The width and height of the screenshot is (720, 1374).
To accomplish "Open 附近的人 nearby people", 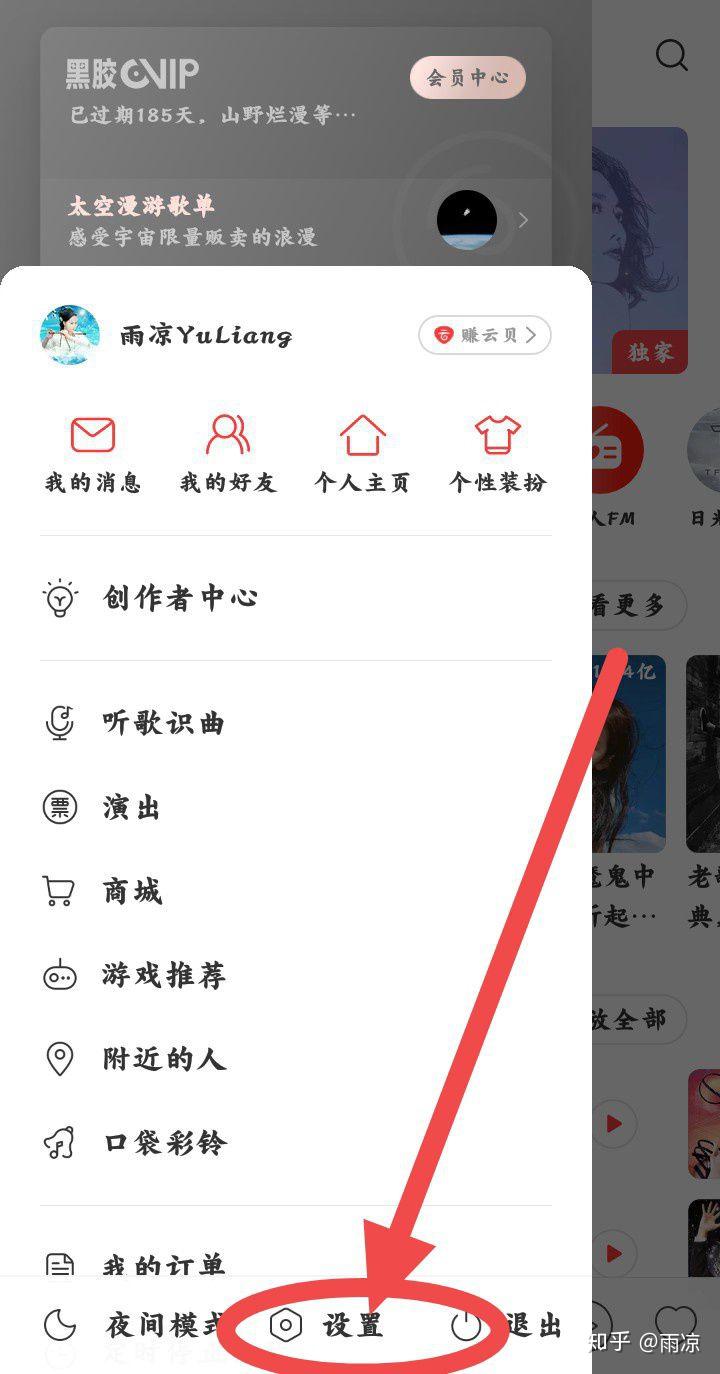I will [x=164, y=1059].
